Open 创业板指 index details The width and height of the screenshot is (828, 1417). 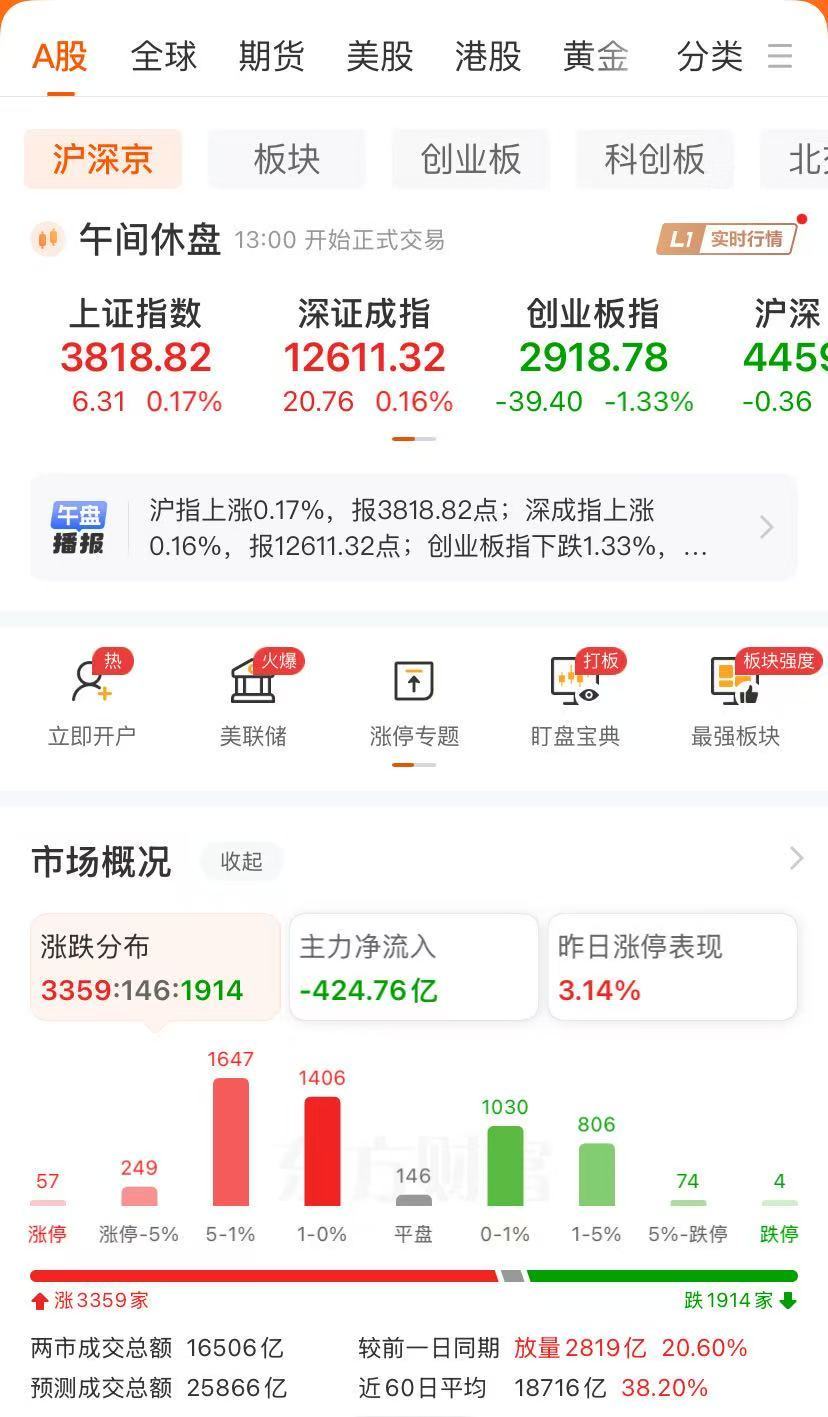(x=594, y=357)
